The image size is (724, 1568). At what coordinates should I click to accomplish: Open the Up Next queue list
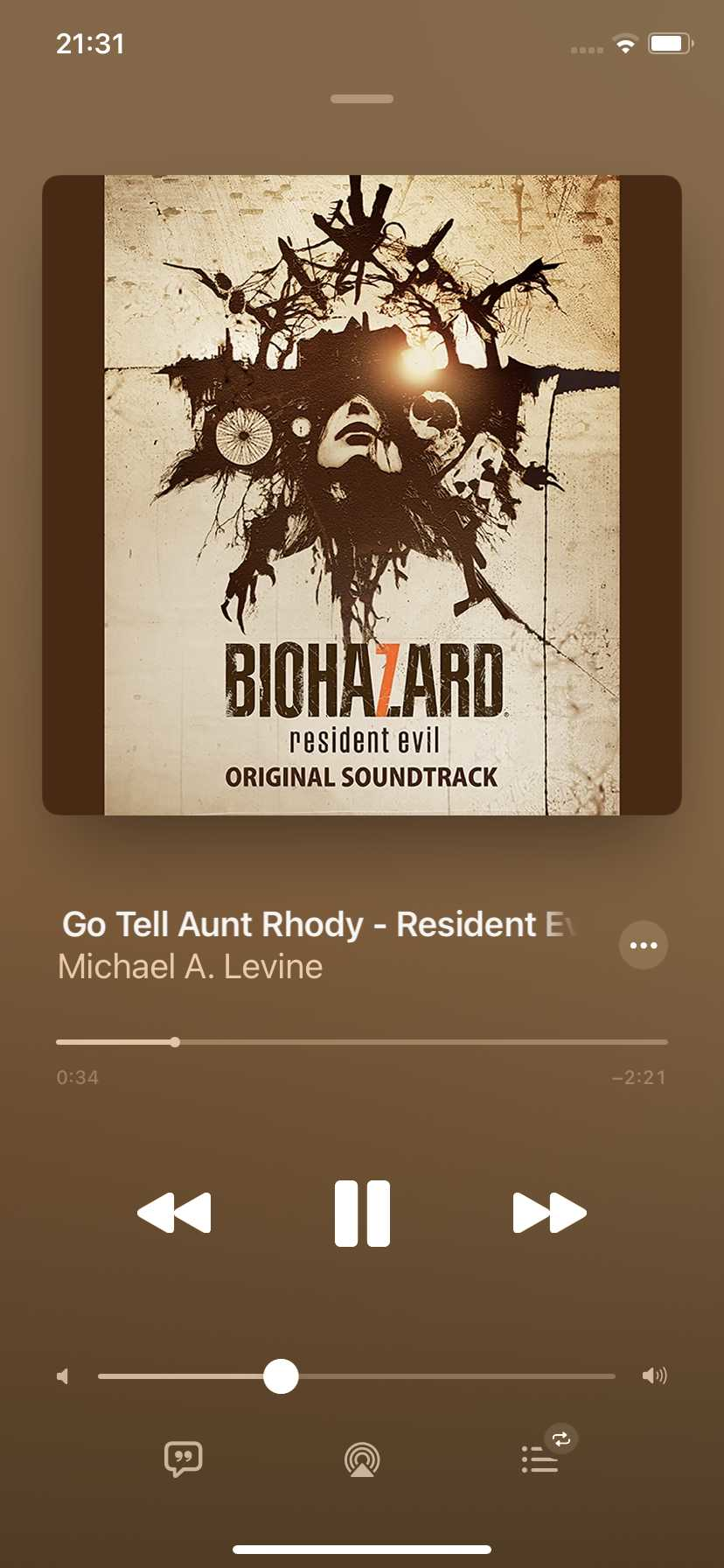pyautogui.click(x=540, y=1459)
